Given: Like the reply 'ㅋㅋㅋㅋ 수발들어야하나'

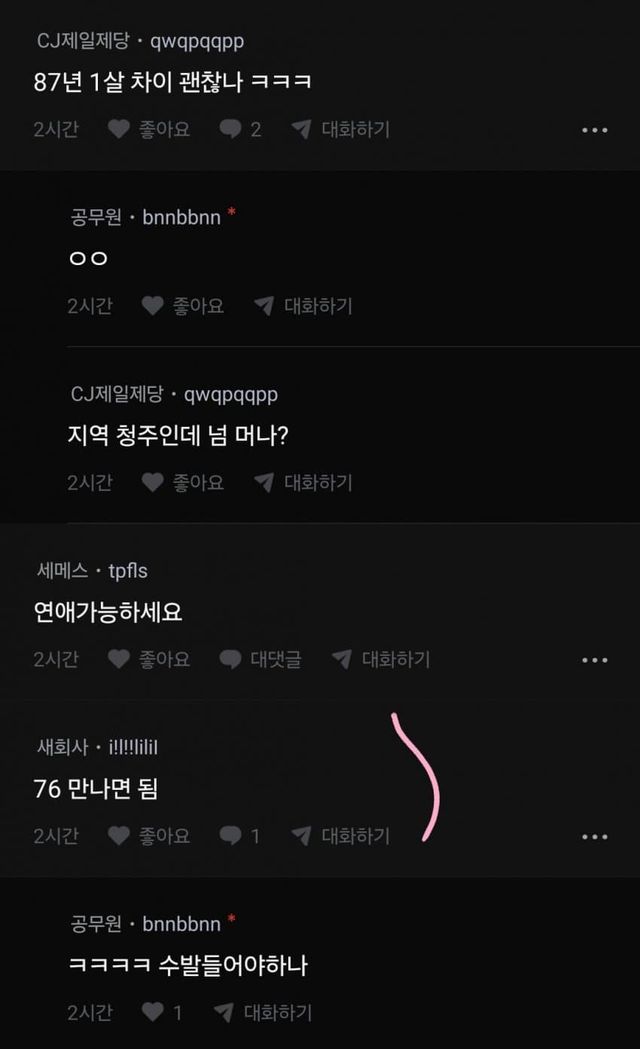Looking at the screenshot, I should 162,1012.
